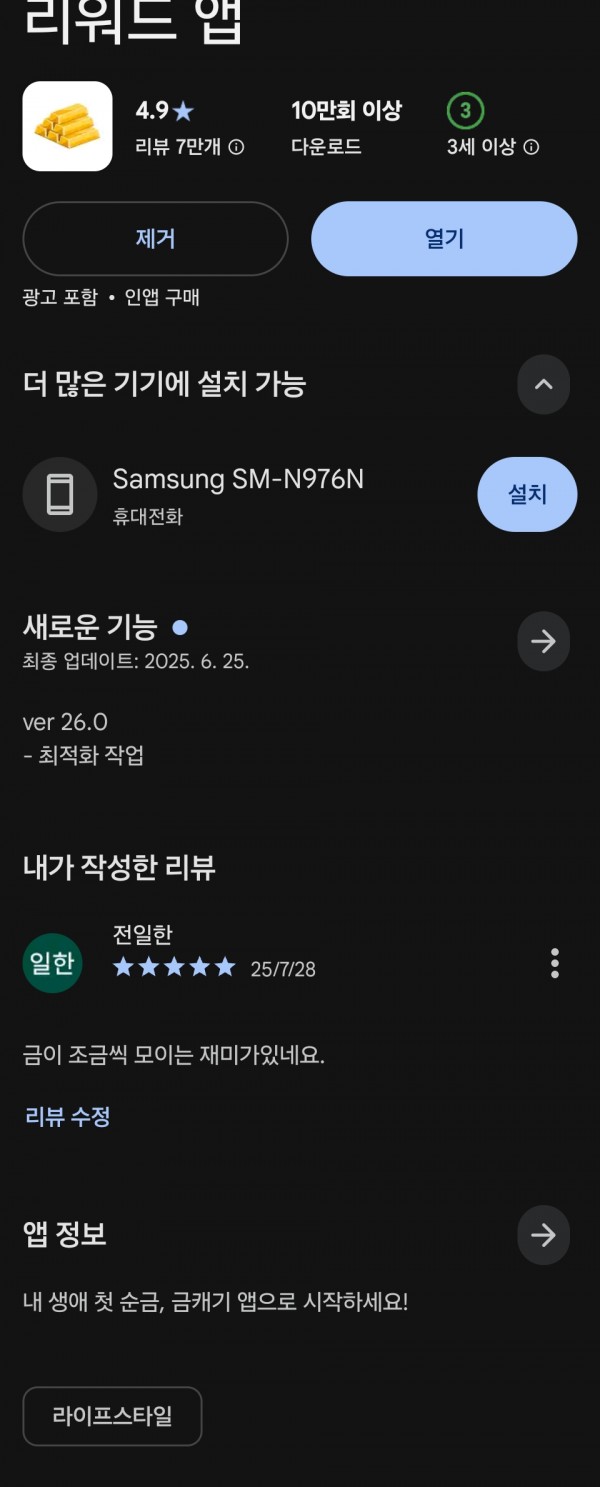Image resolution: width=600 pixels, height=1487 pixels.
Task: Open the app with 열기 button
Action: click(x=444, y=239)
